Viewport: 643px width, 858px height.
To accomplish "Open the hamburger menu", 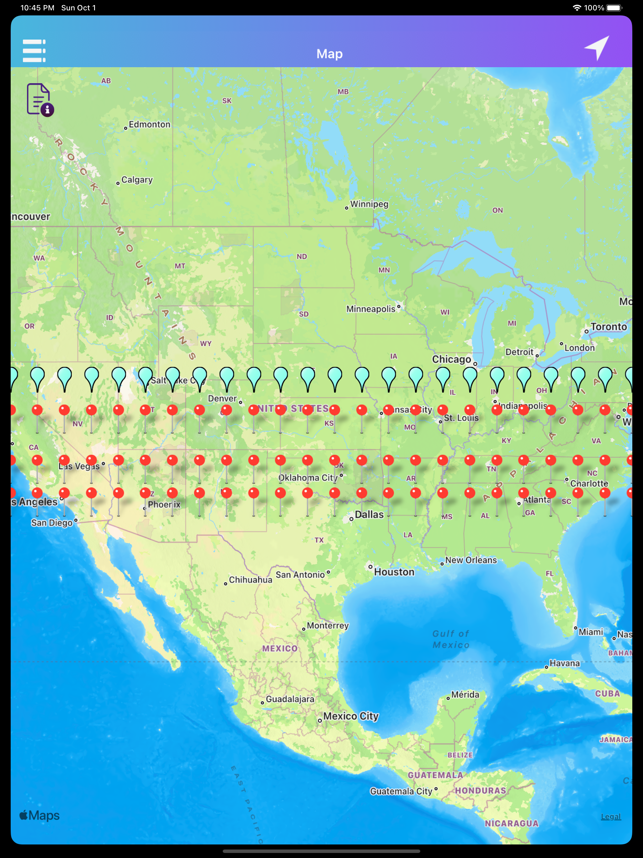I will [34, 50].
